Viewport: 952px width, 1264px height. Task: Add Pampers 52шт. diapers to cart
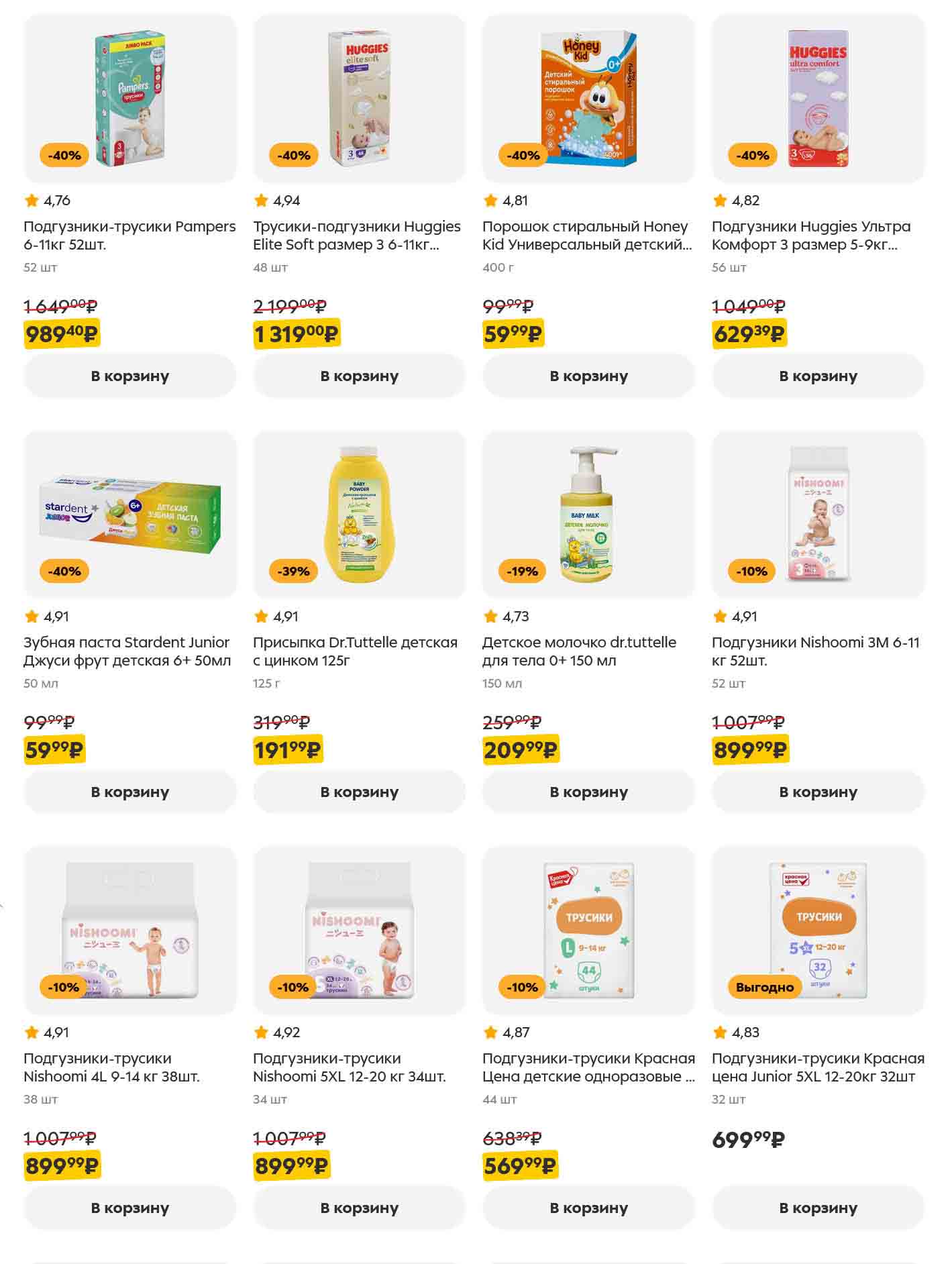pos(129,376)
